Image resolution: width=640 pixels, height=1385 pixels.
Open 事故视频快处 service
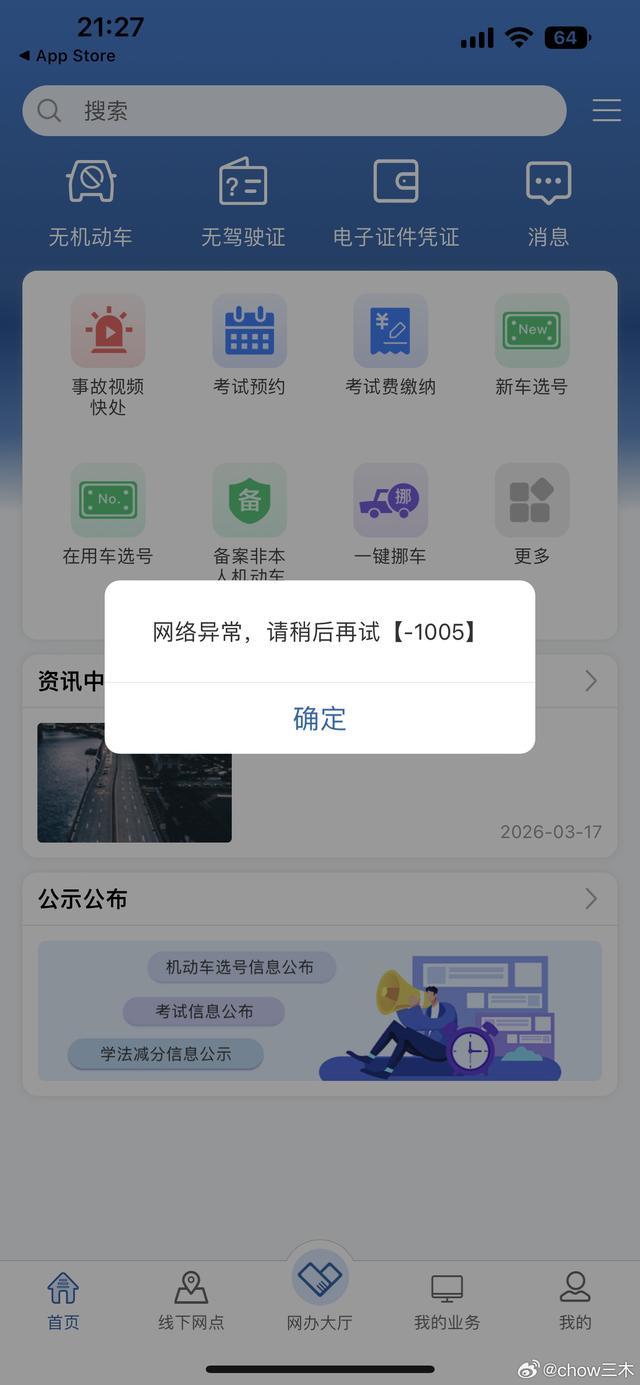click(x=108, y=355)
